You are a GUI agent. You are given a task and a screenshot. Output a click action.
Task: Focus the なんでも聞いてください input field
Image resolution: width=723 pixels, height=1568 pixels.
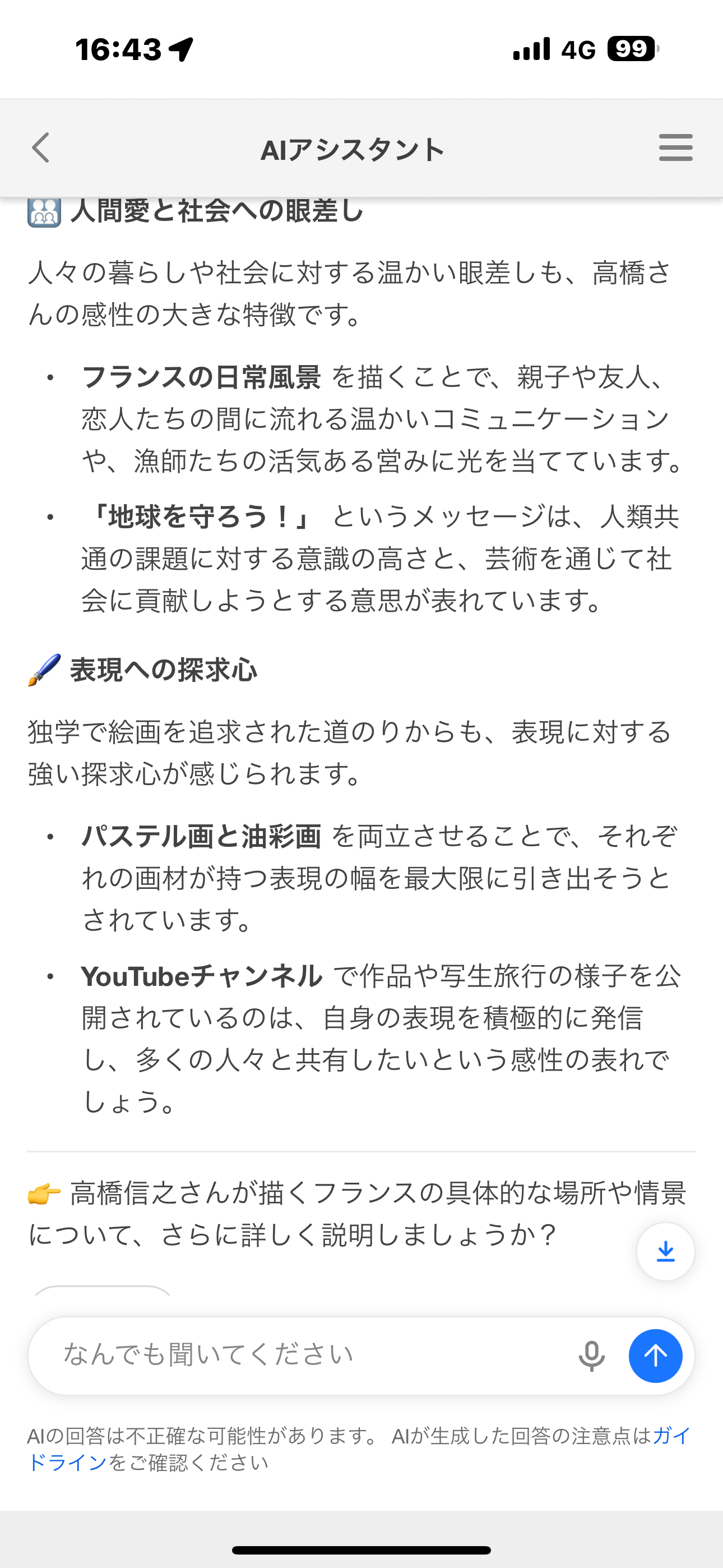[304, 1355]
